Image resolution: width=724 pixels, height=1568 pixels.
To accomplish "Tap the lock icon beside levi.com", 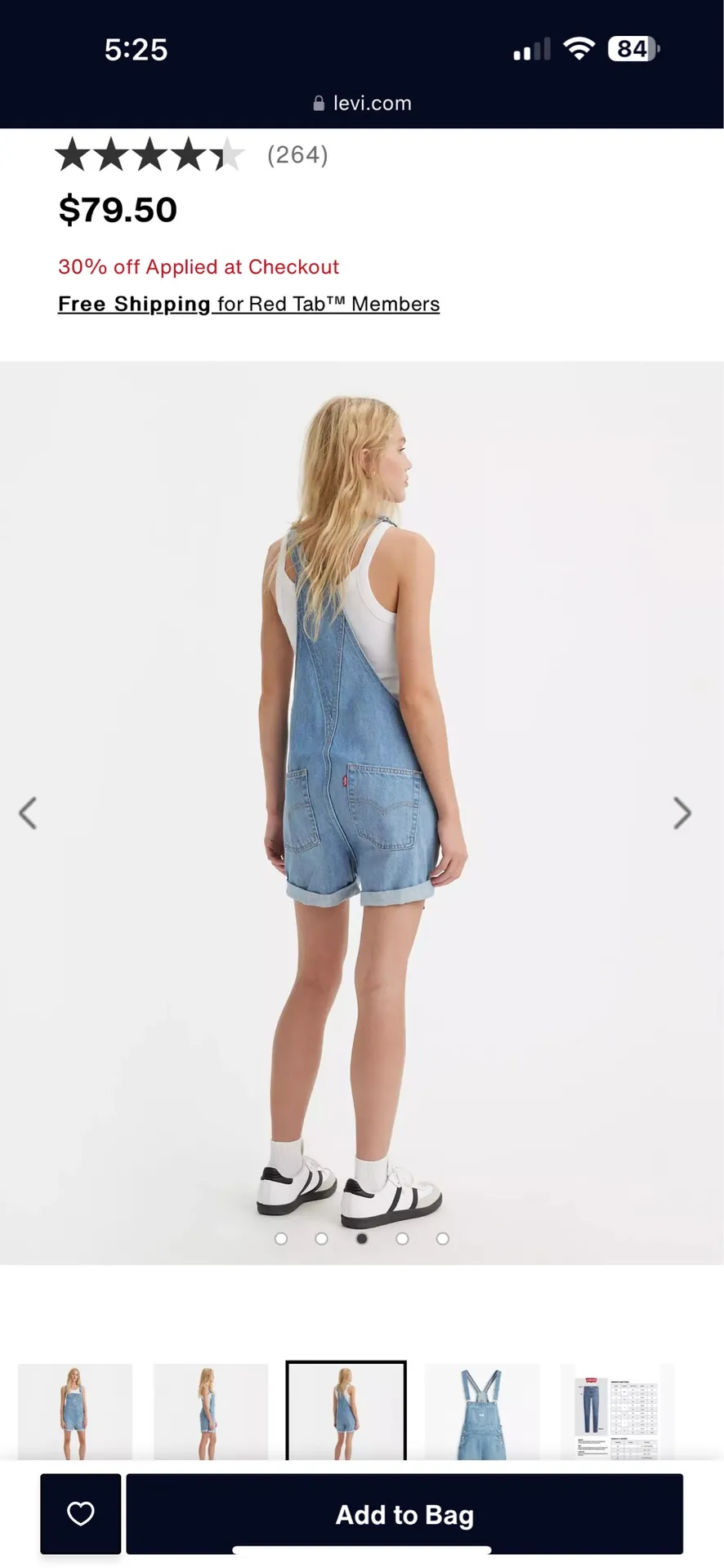I will pyautogui.click(x=317, y=102).
